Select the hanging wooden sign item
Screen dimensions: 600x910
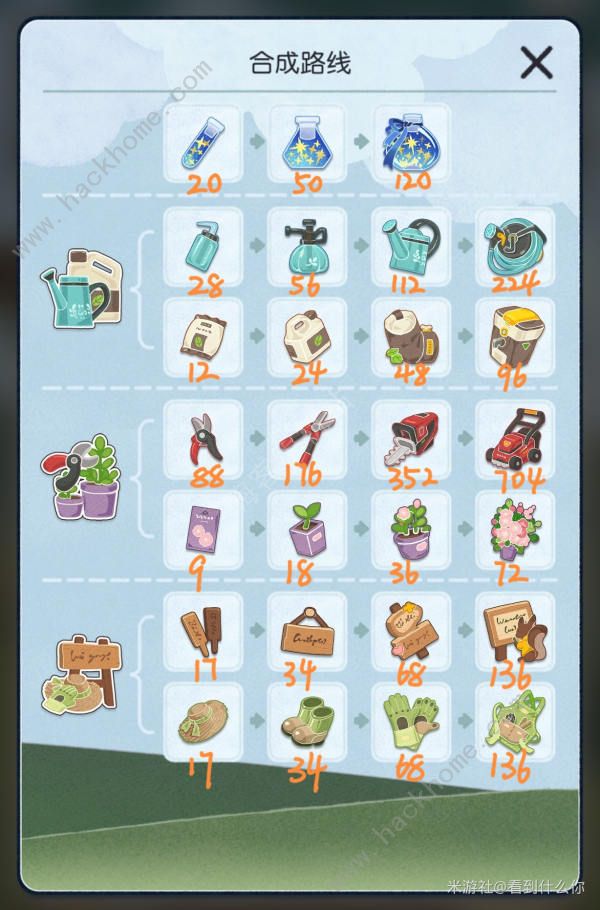coord(307,628)
